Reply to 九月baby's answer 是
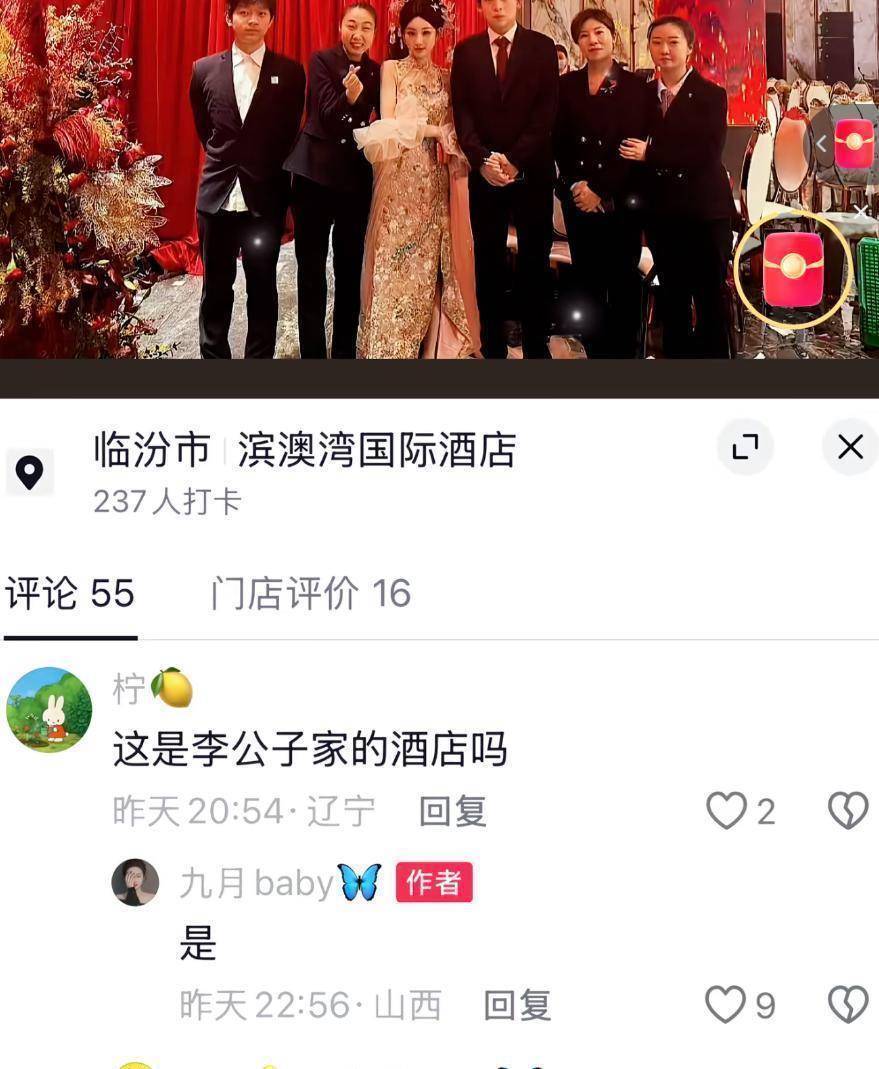The width and height of the screenshot is (879, 1069). (x=517, y=1005)
